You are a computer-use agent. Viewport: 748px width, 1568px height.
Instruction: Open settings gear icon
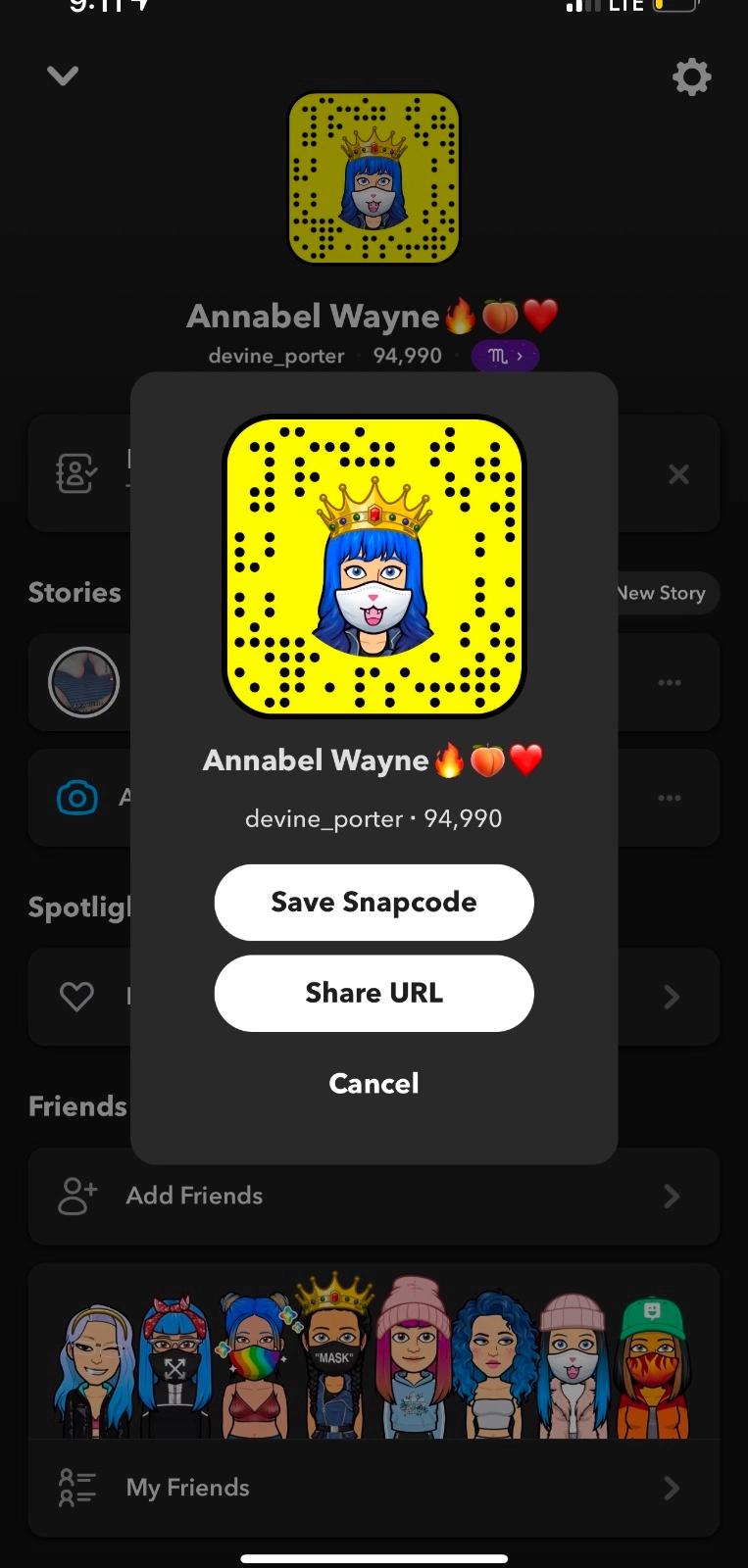(x=691, y=76)
